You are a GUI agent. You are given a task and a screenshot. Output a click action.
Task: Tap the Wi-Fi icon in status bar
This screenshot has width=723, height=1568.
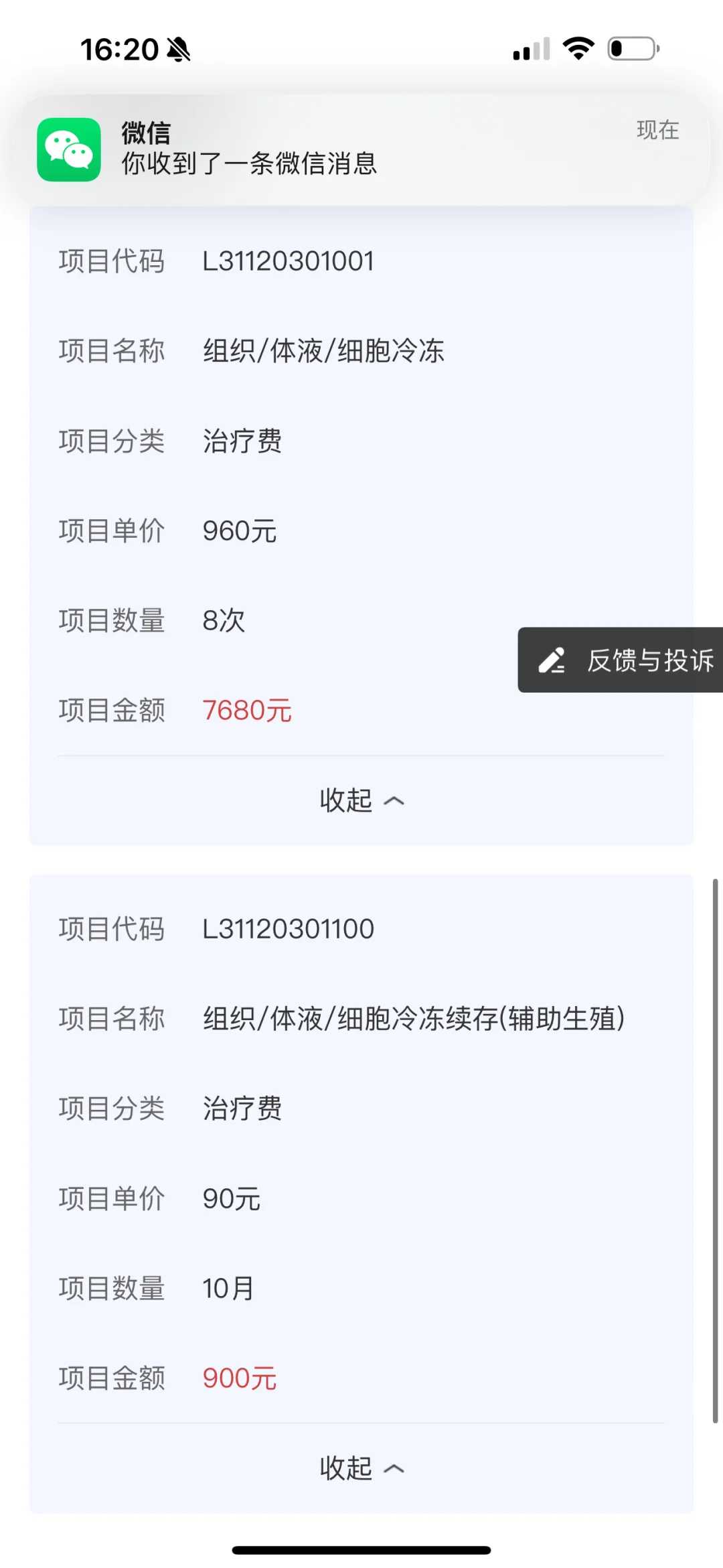577,47
